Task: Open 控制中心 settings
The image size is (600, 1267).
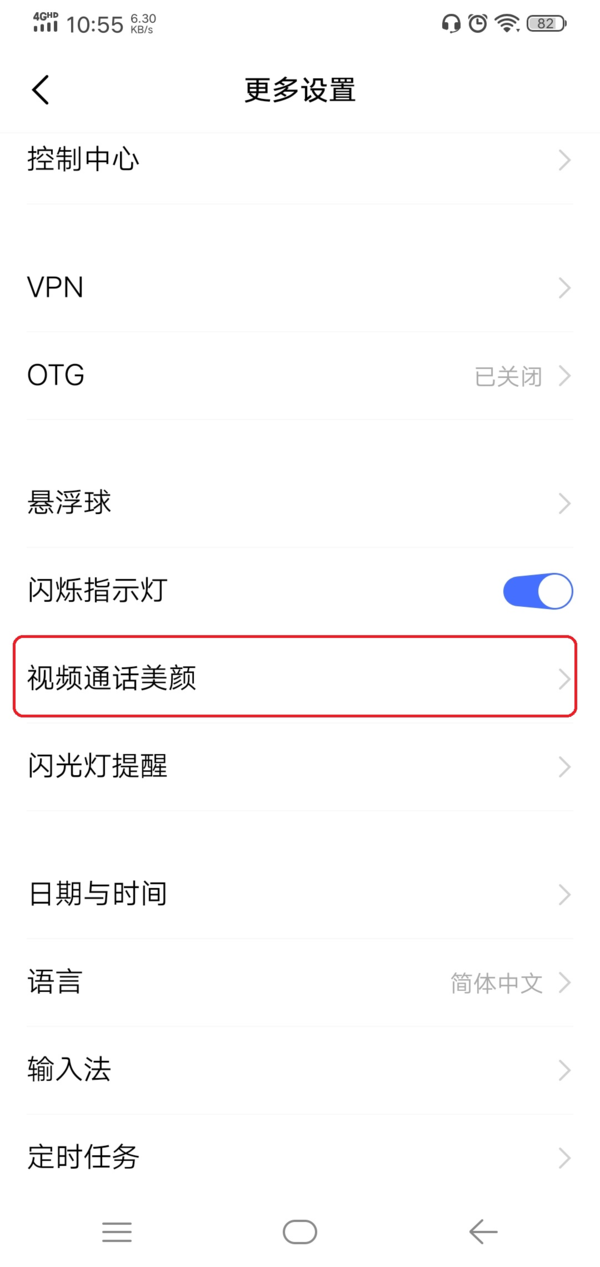Action: pos(300,160)
